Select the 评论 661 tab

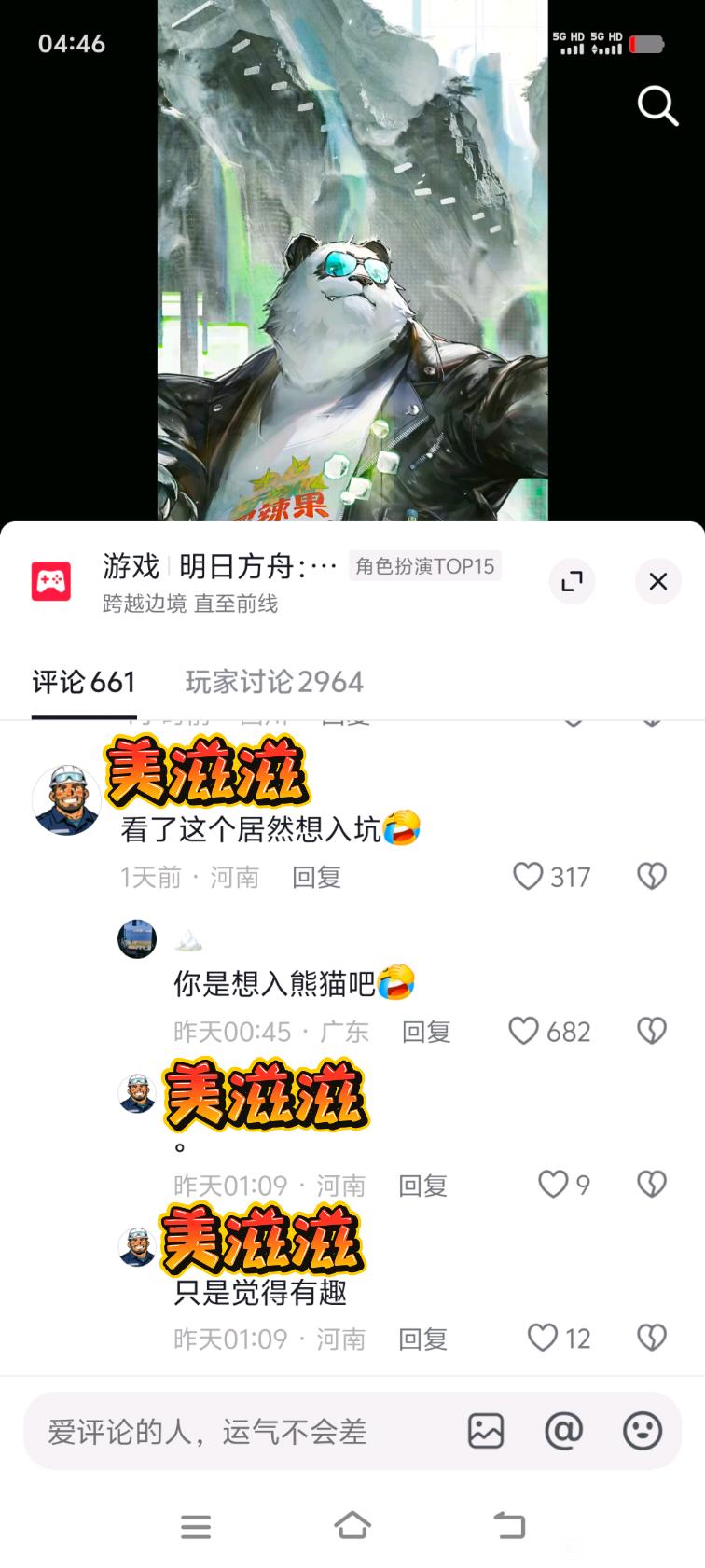point(84,682)
